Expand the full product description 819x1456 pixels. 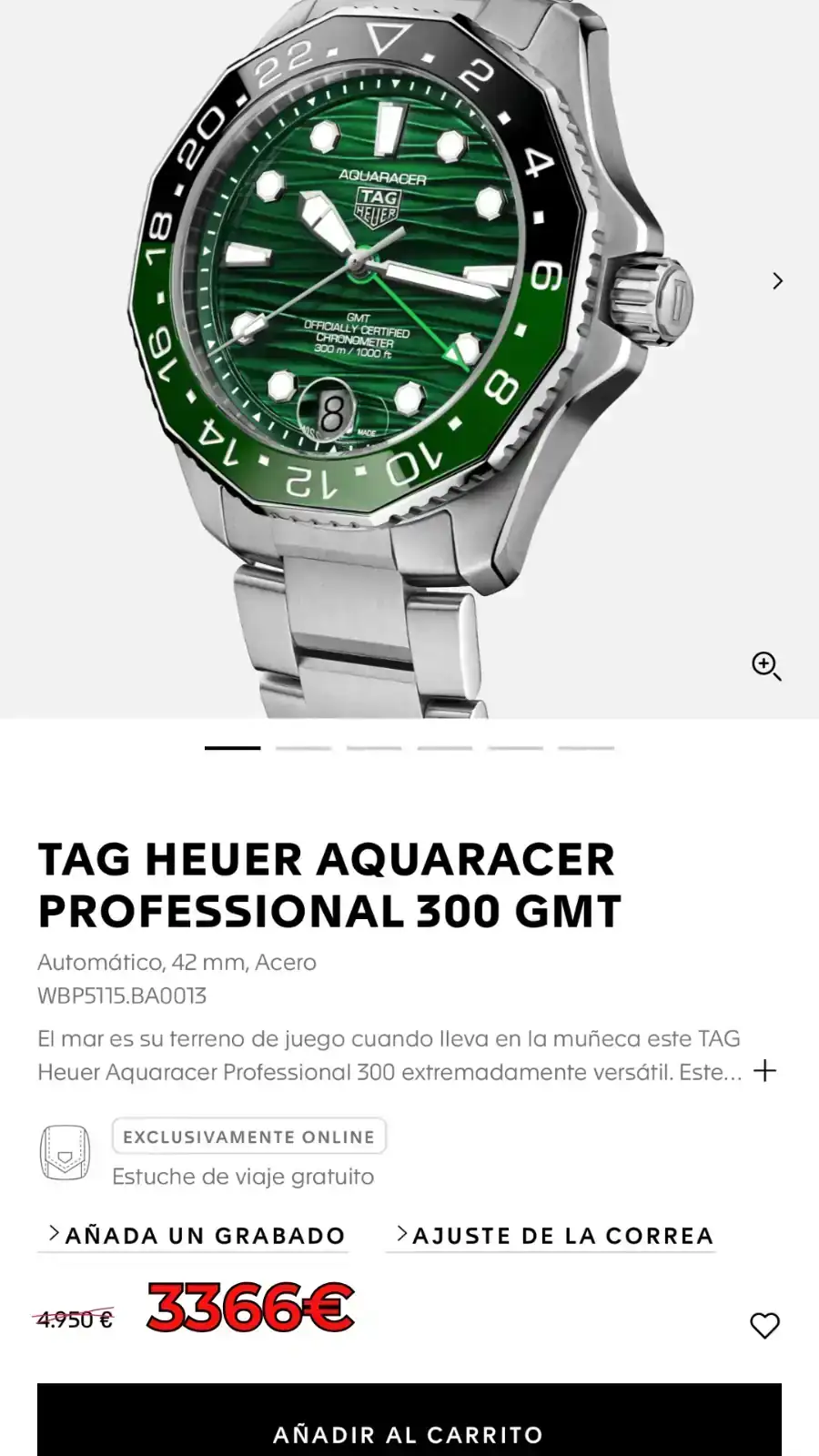[x=764, y=1071]
